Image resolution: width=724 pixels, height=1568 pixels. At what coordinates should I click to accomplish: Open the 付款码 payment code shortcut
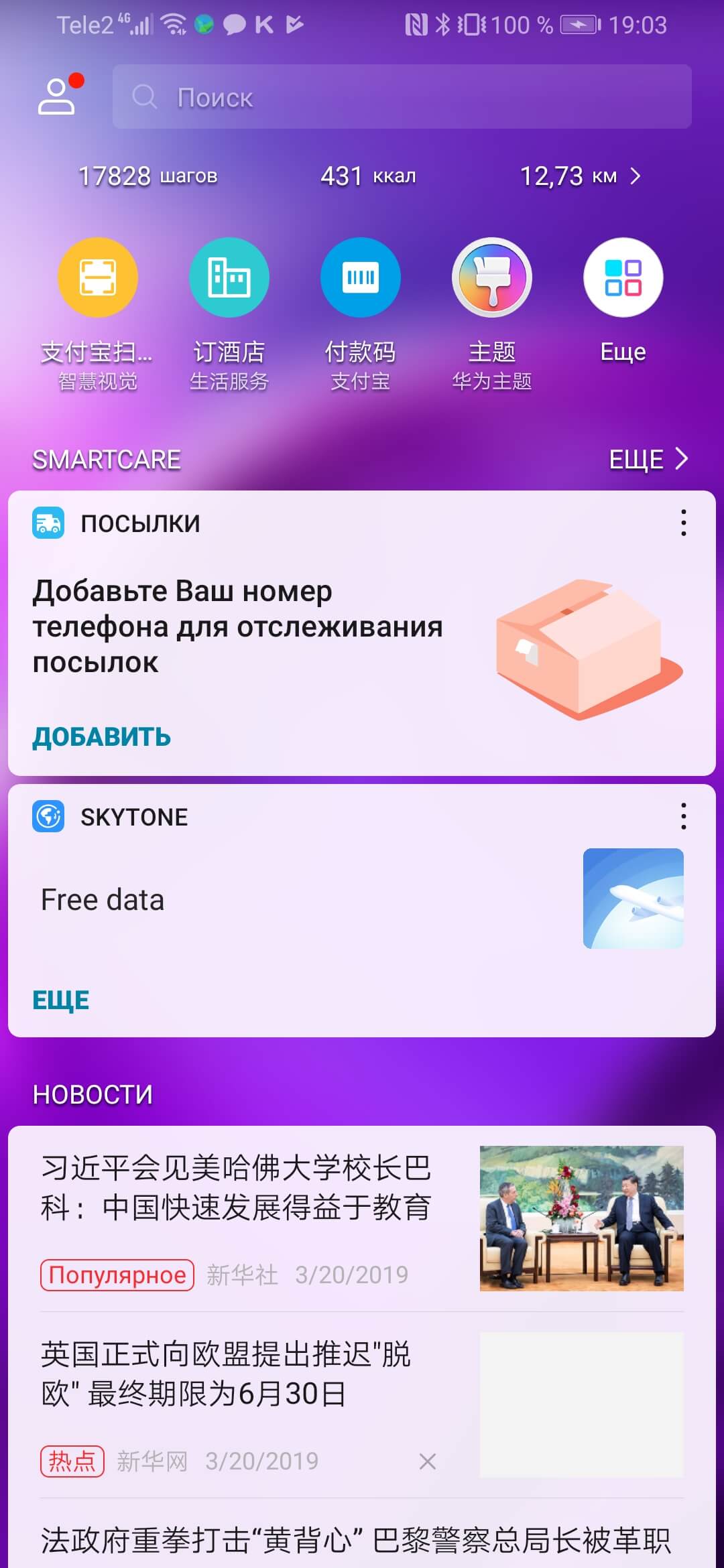point(361,278)
